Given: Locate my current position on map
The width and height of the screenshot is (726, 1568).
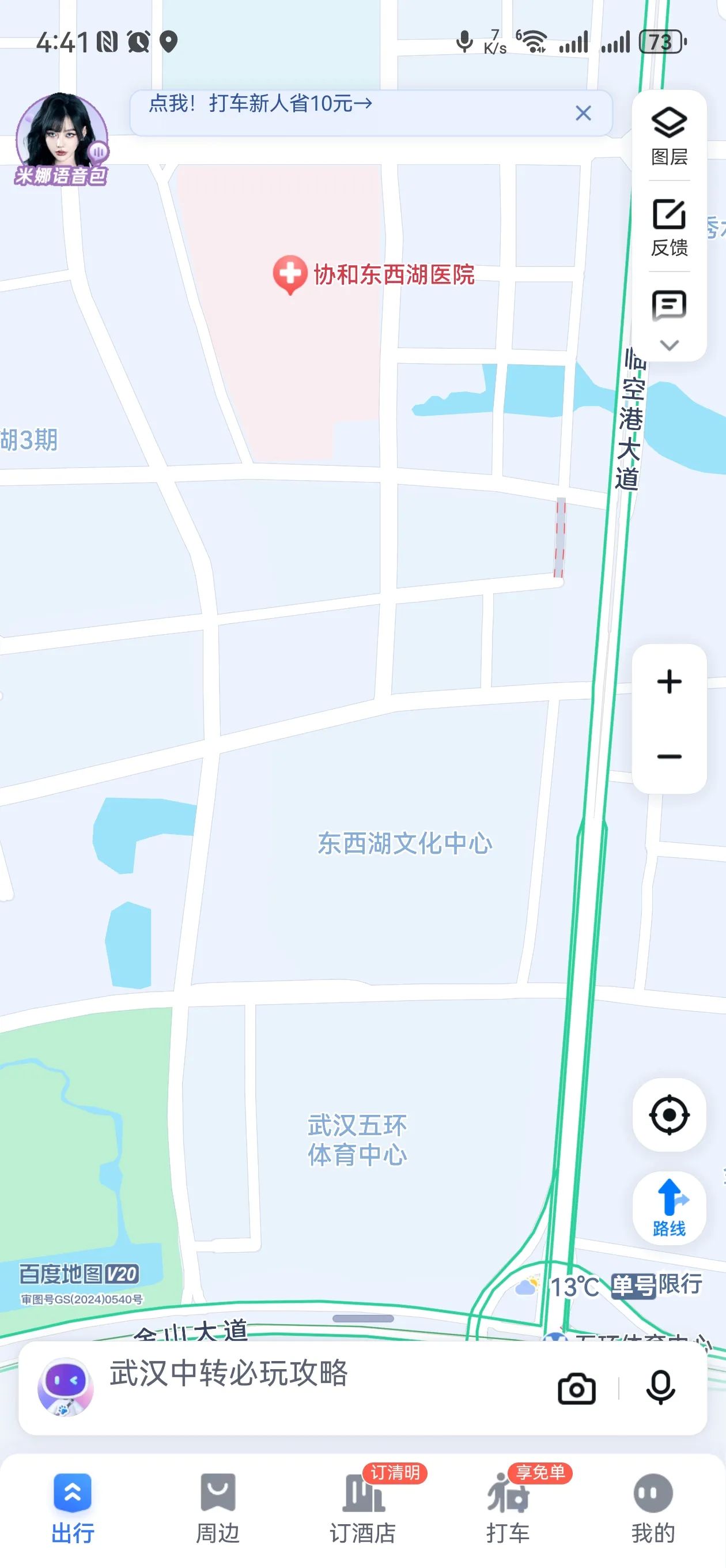Looking at the screenshot, I should click(x=669, y=1114).
